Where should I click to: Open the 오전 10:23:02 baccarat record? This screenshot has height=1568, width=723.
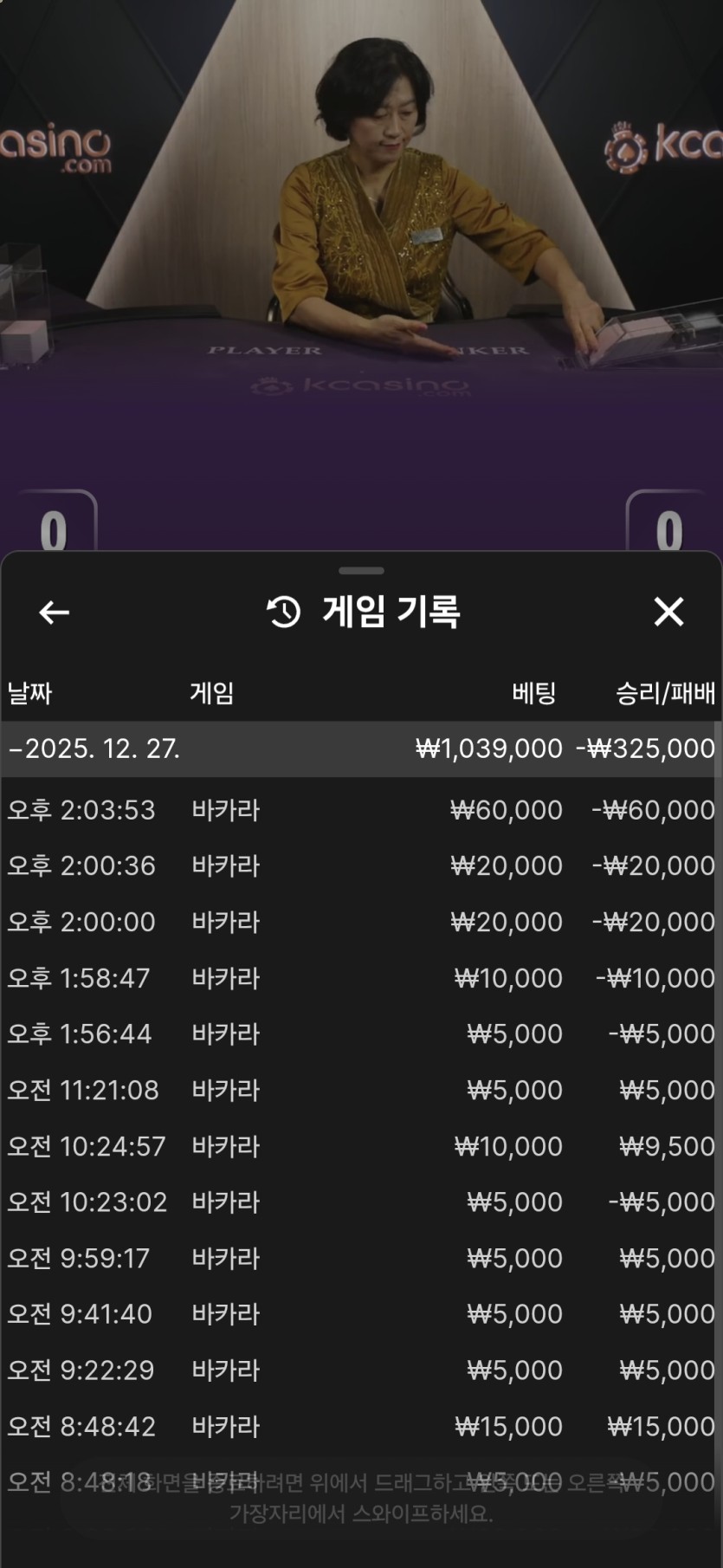(362, 1202)
